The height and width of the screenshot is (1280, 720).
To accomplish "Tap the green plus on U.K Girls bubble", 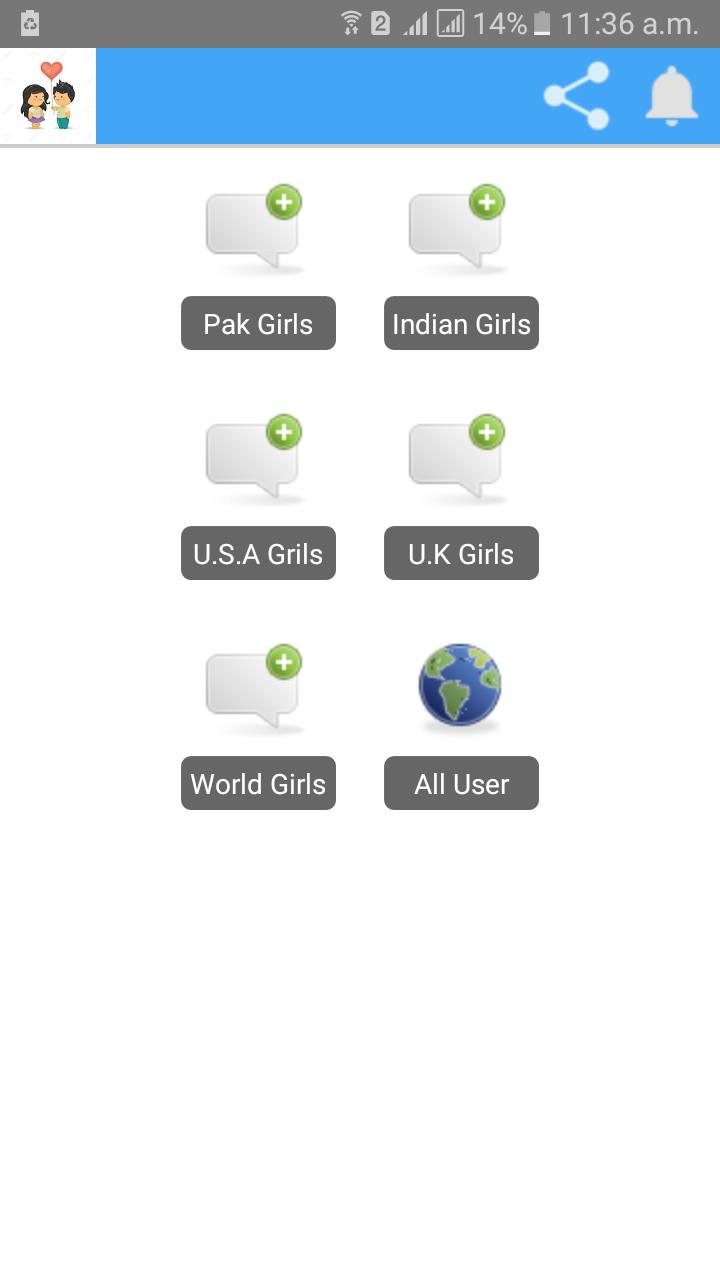I will [487, 432].
